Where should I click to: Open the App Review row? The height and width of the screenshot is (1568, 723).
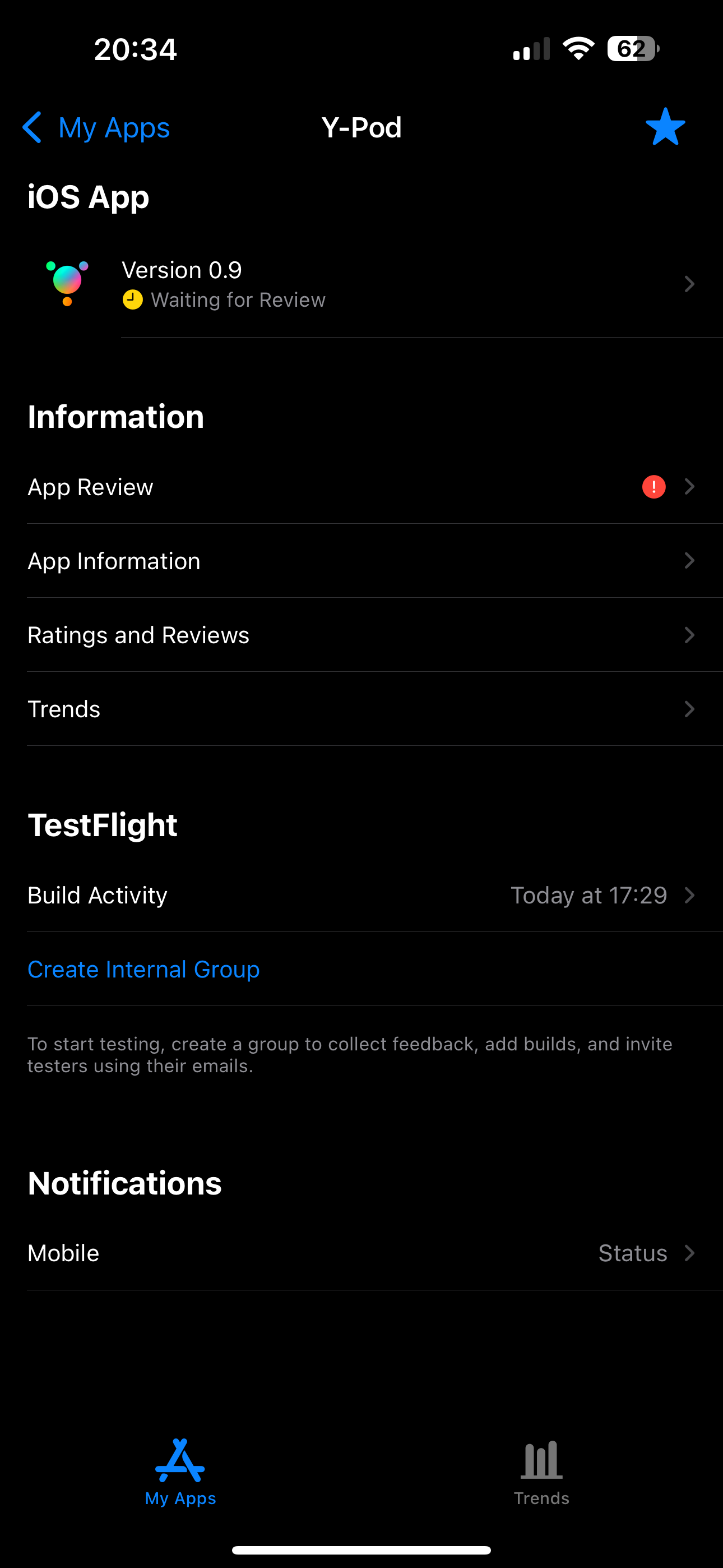coord(361,487)
